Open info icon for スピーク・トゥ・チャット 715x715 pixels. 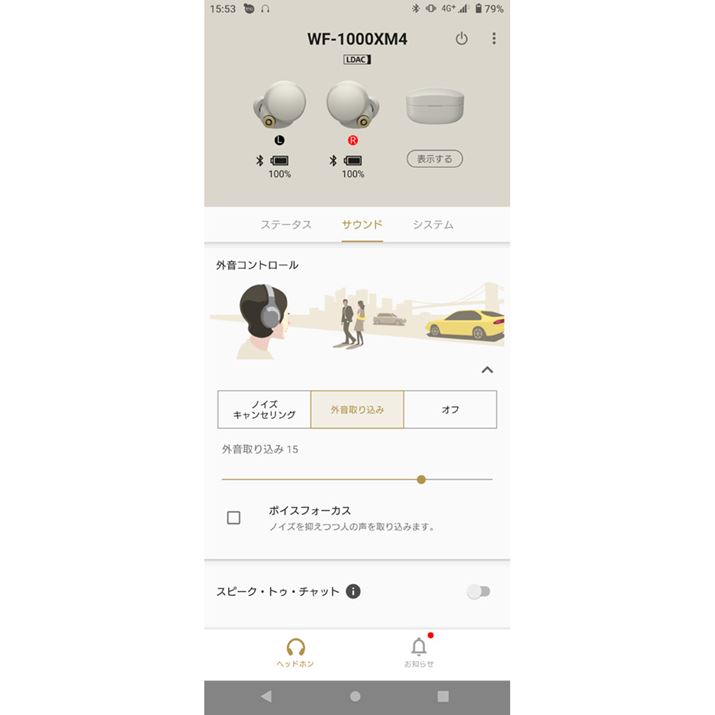pos(353,592)
